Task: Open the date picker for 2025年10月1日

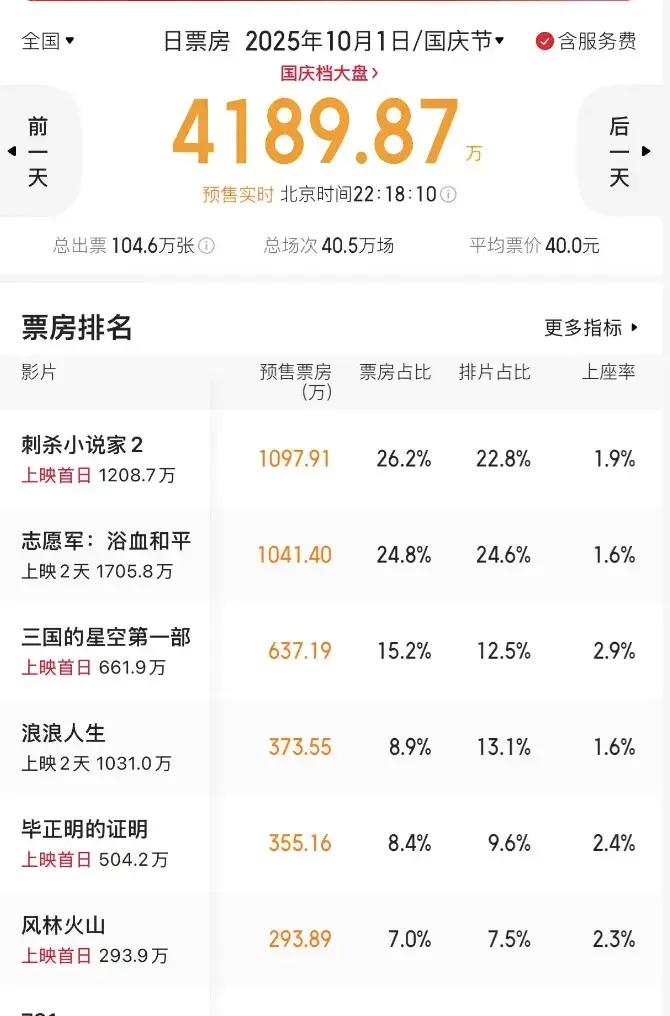Action: click(375, 41)
